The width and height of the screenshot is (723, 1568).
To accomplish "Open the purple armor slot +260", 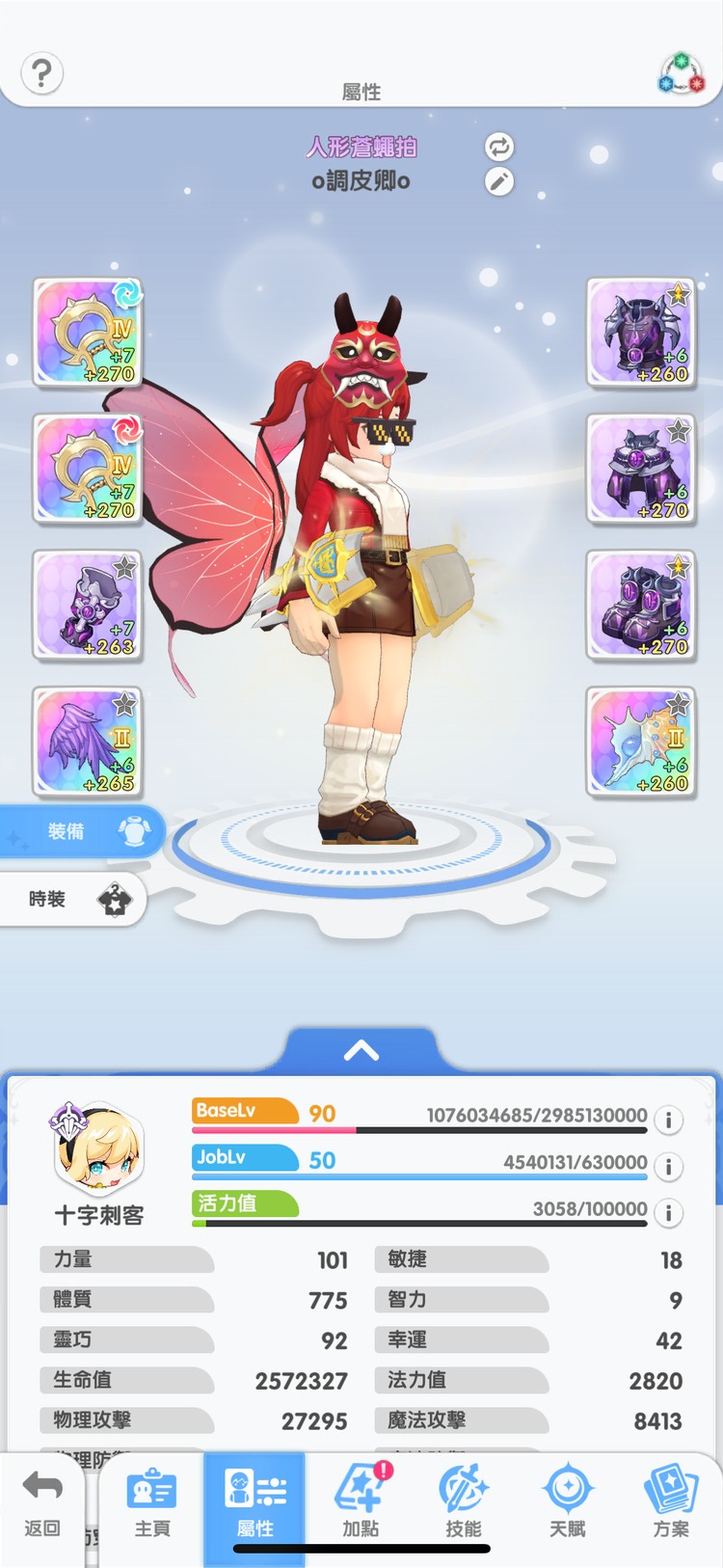I will [640, 333].
